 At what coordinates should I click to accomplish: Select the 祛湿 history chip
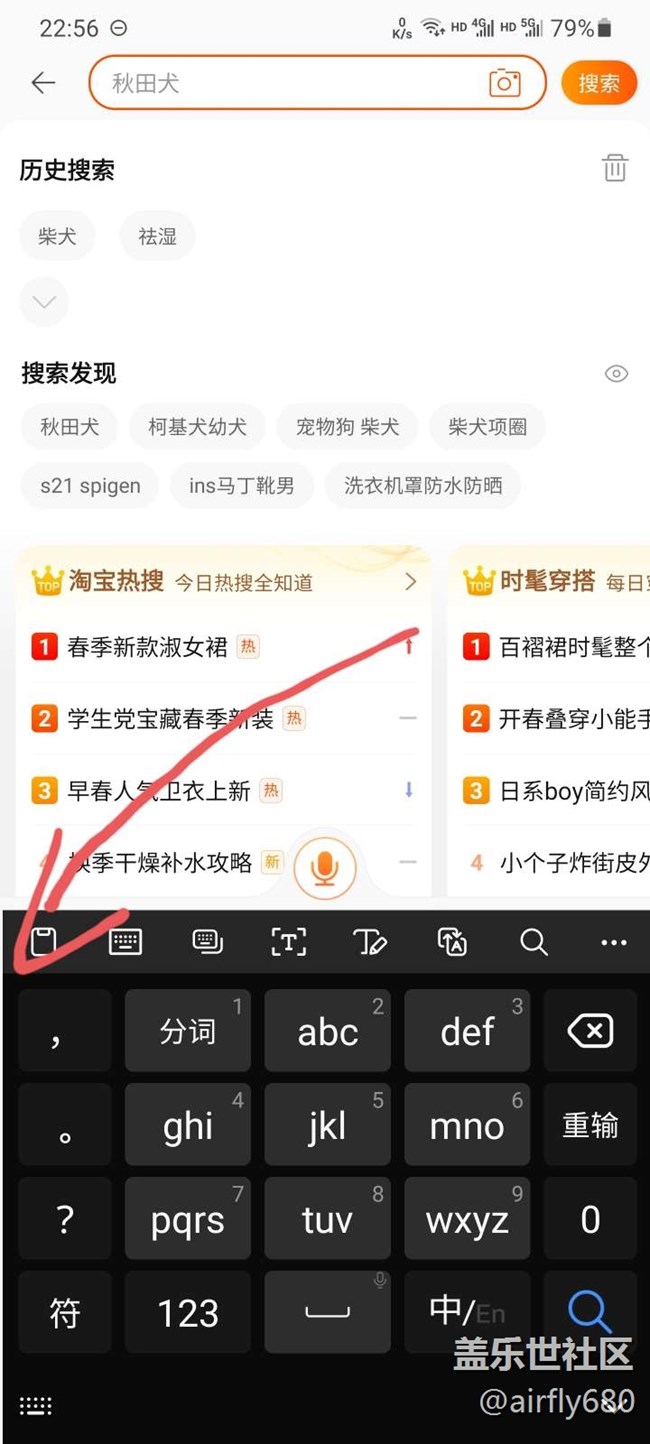point(157,237)
